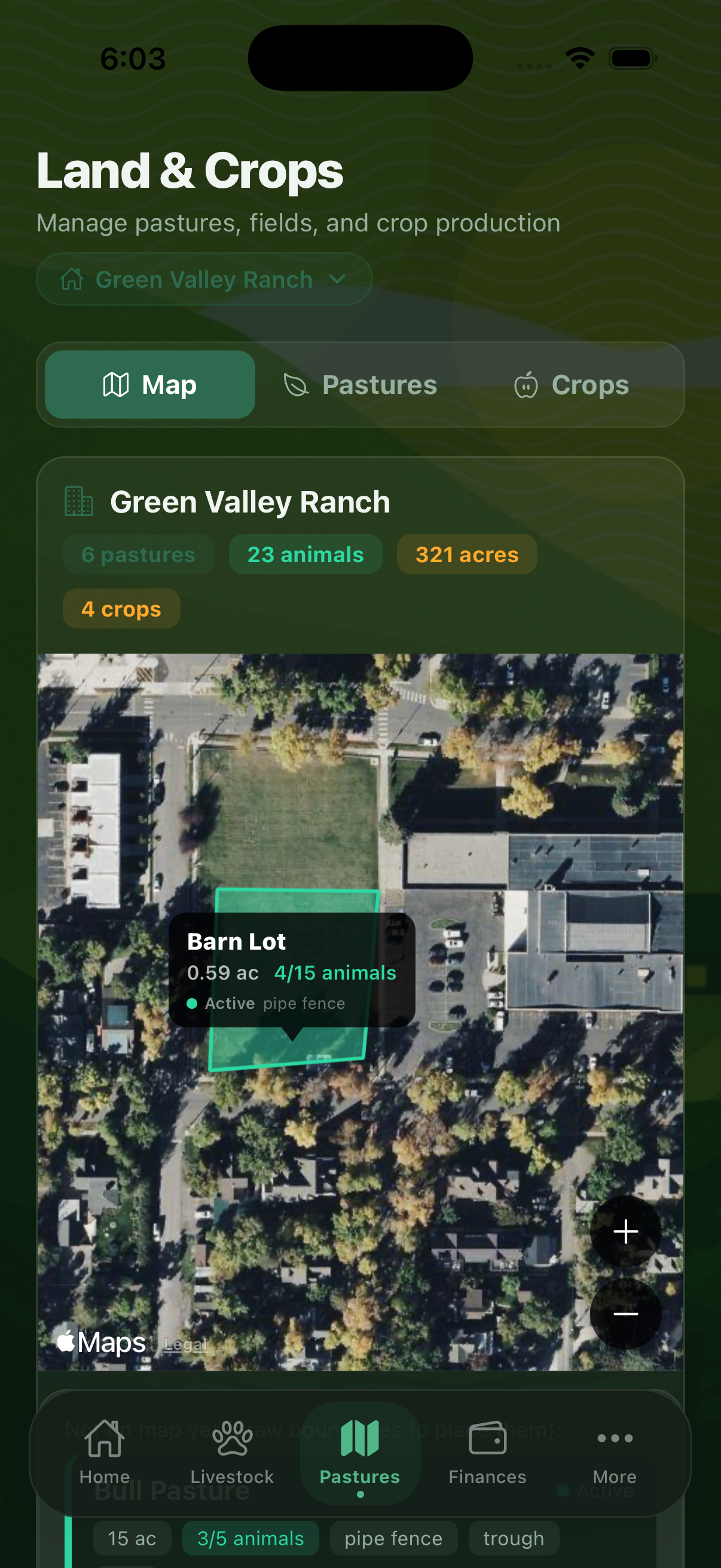This screenshot has width=721, height=1568.
Task: Open the Livestock tab
Action: click(x=232, y=1453)
